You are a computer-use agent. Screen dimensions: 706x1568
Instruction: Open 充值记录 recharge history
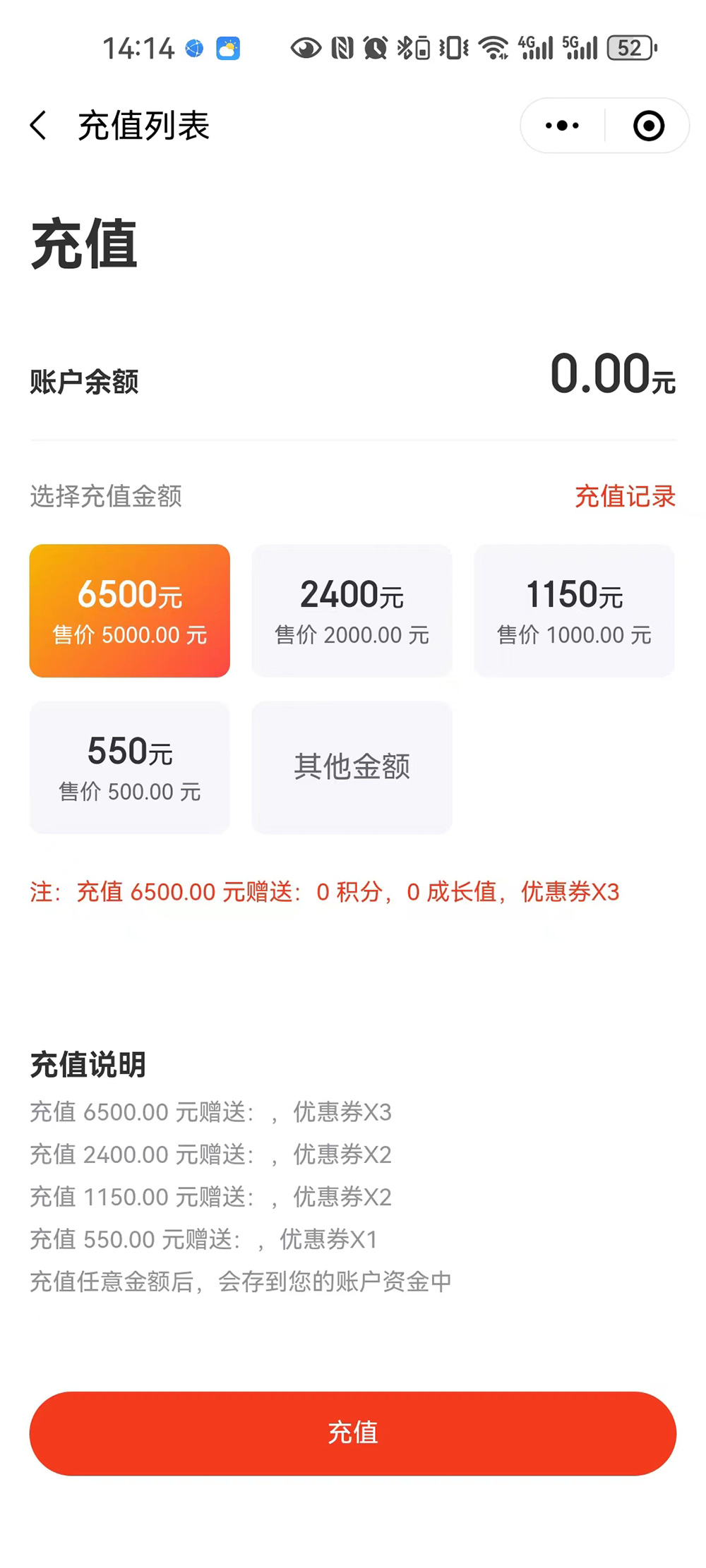(625, 496)
